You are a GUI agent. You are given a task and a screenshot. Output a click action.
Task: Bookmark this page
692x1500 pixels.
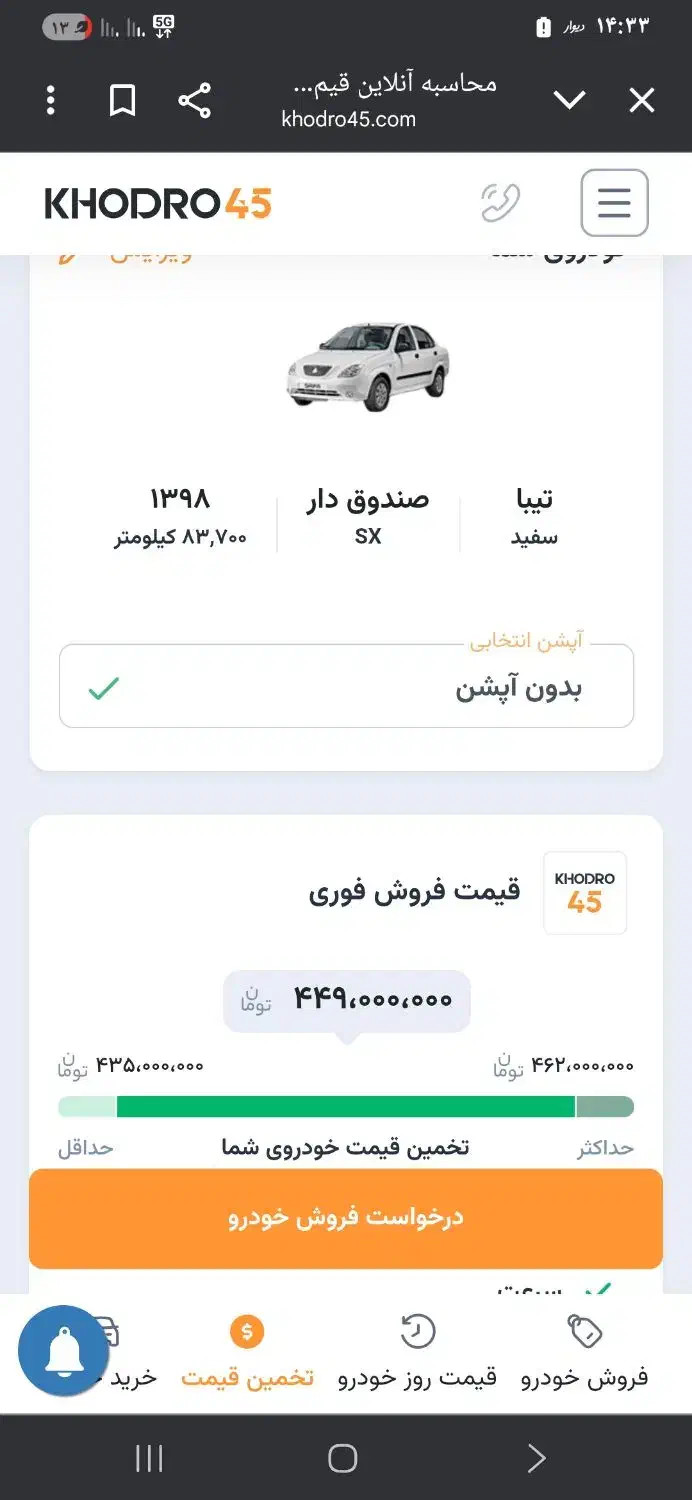point(122,100)
